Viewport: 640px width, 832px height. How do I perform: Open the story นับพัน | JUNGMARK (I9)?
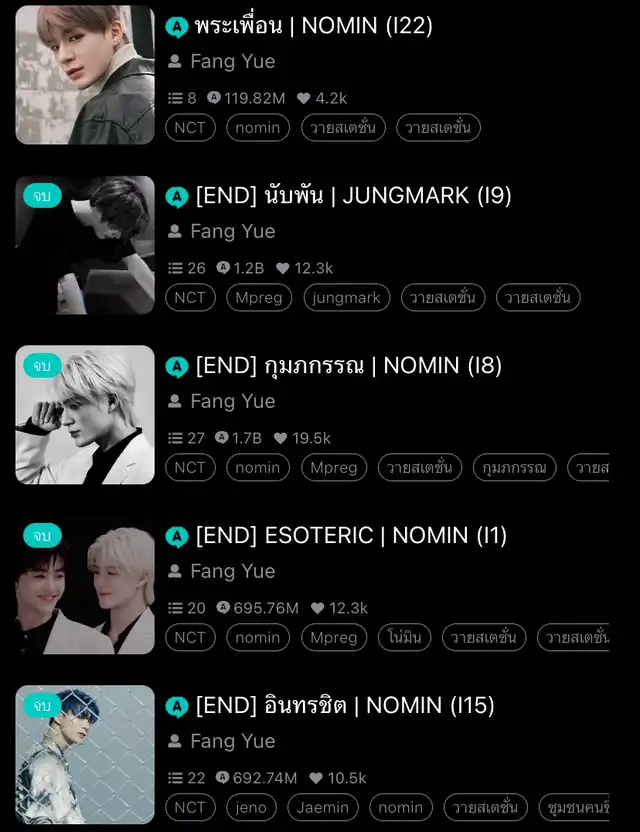(x=353, y=196)
